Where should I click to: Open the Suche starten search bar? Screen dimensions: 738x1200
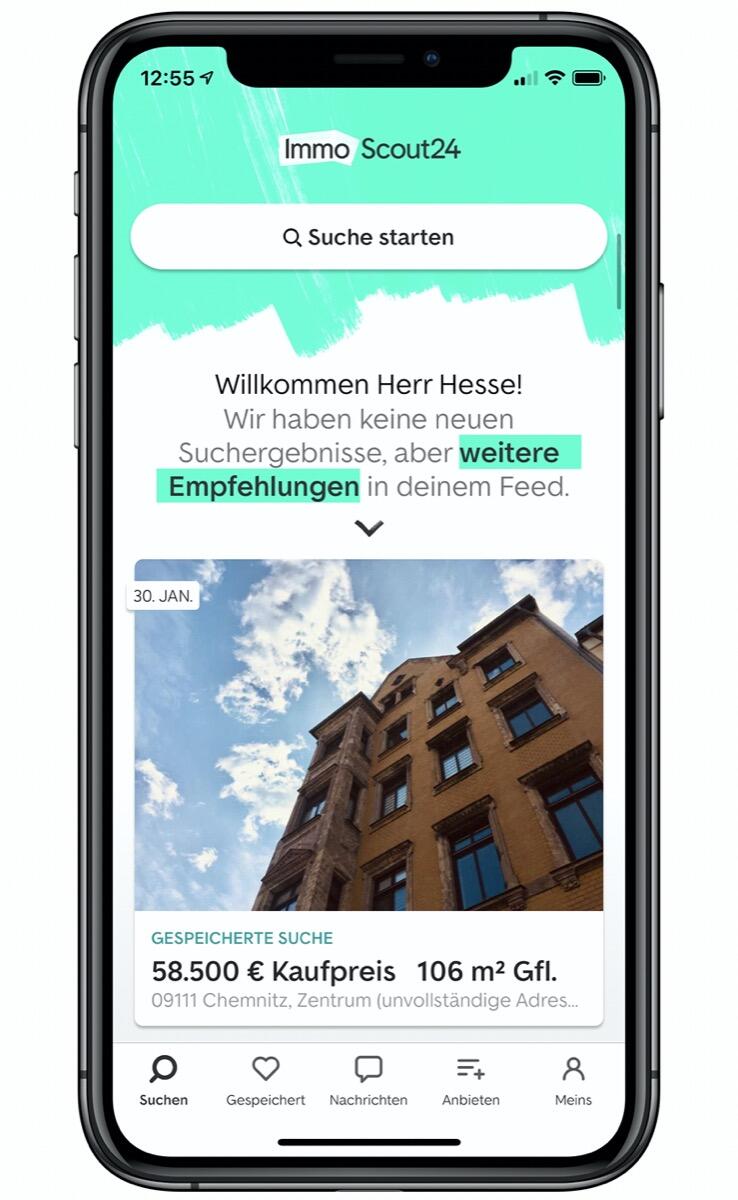[368, 237]
